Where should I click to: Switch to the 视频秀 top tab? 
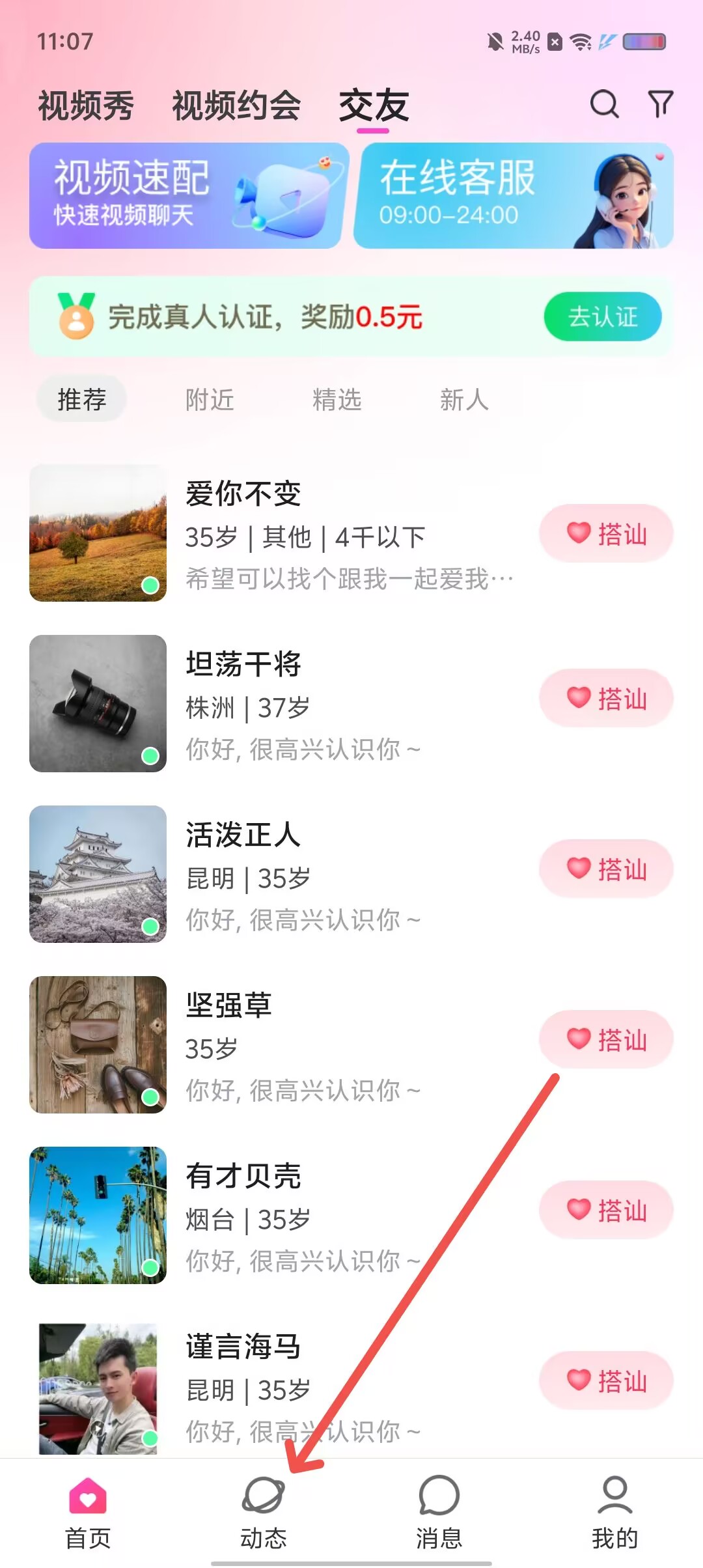click(86, 105)
